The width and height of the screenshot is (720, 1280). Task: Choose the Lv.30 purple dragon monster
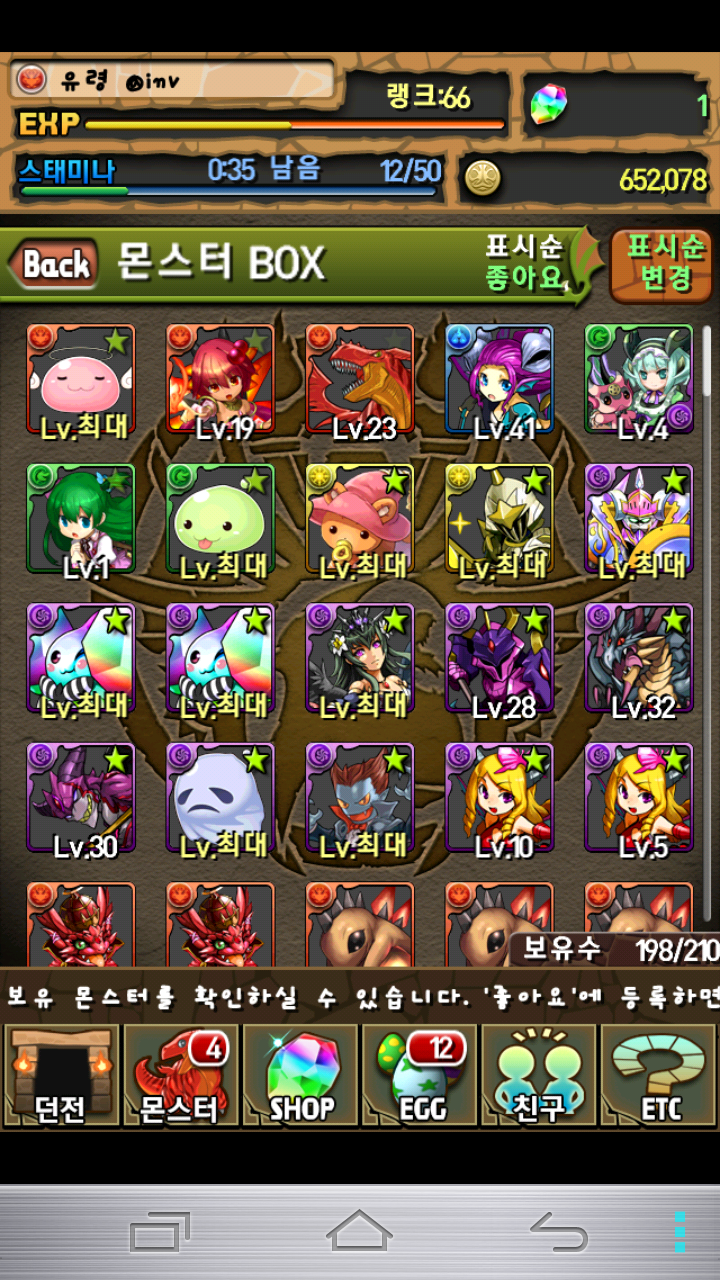pos(81,797)
